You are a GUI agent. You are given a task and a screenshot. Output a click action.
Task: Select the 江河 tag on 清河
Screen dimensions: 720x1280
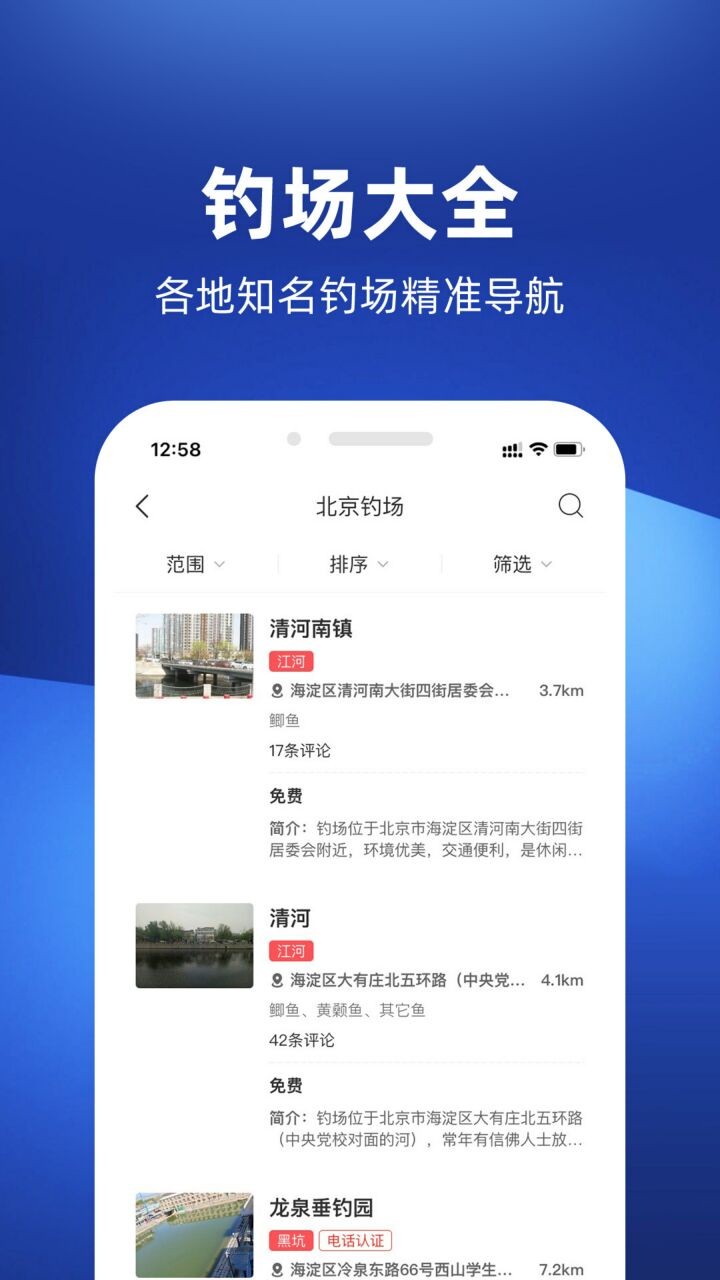(x=291, y=952)
